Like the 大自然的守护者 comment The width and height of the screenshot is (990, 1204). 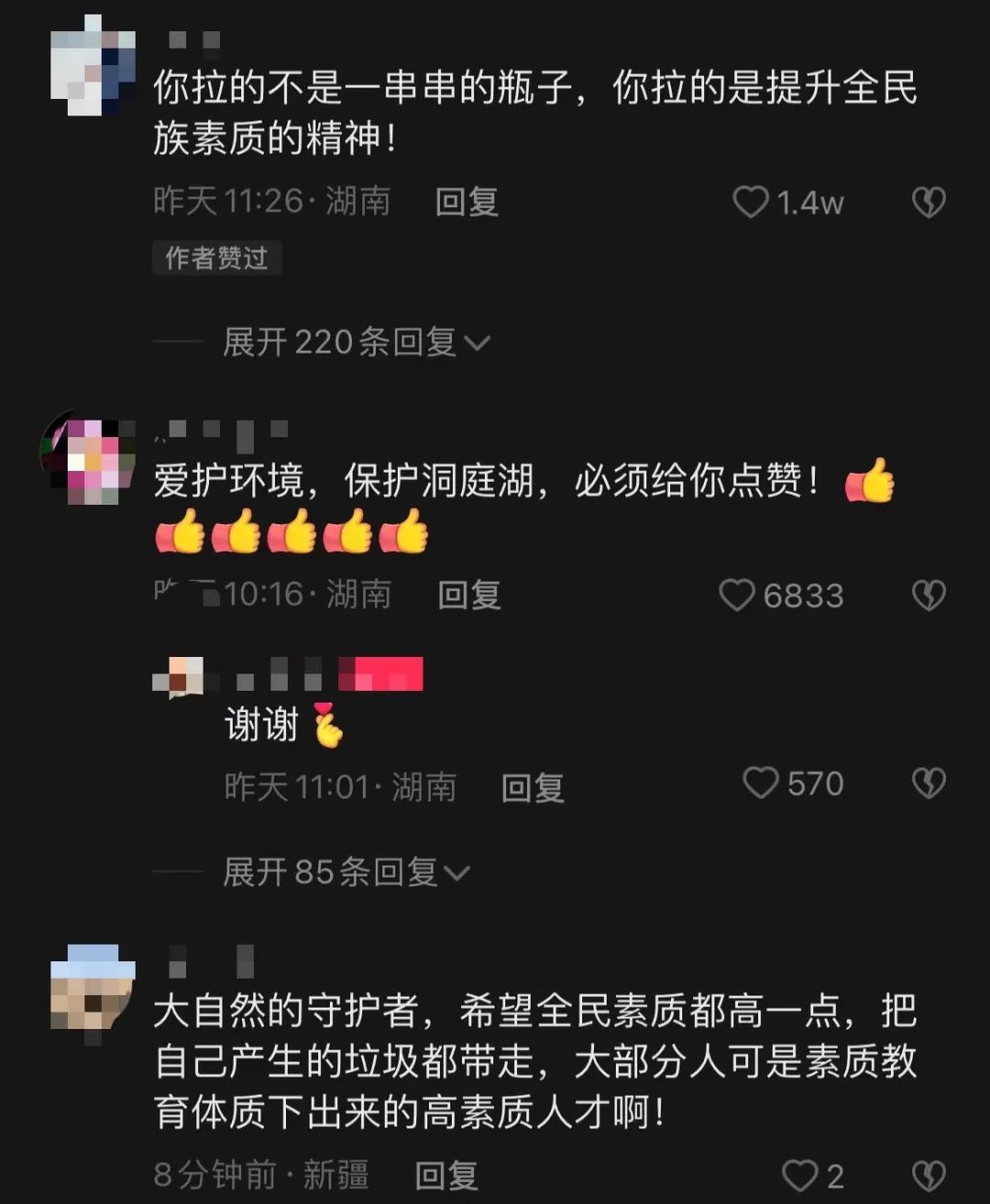799,1176
